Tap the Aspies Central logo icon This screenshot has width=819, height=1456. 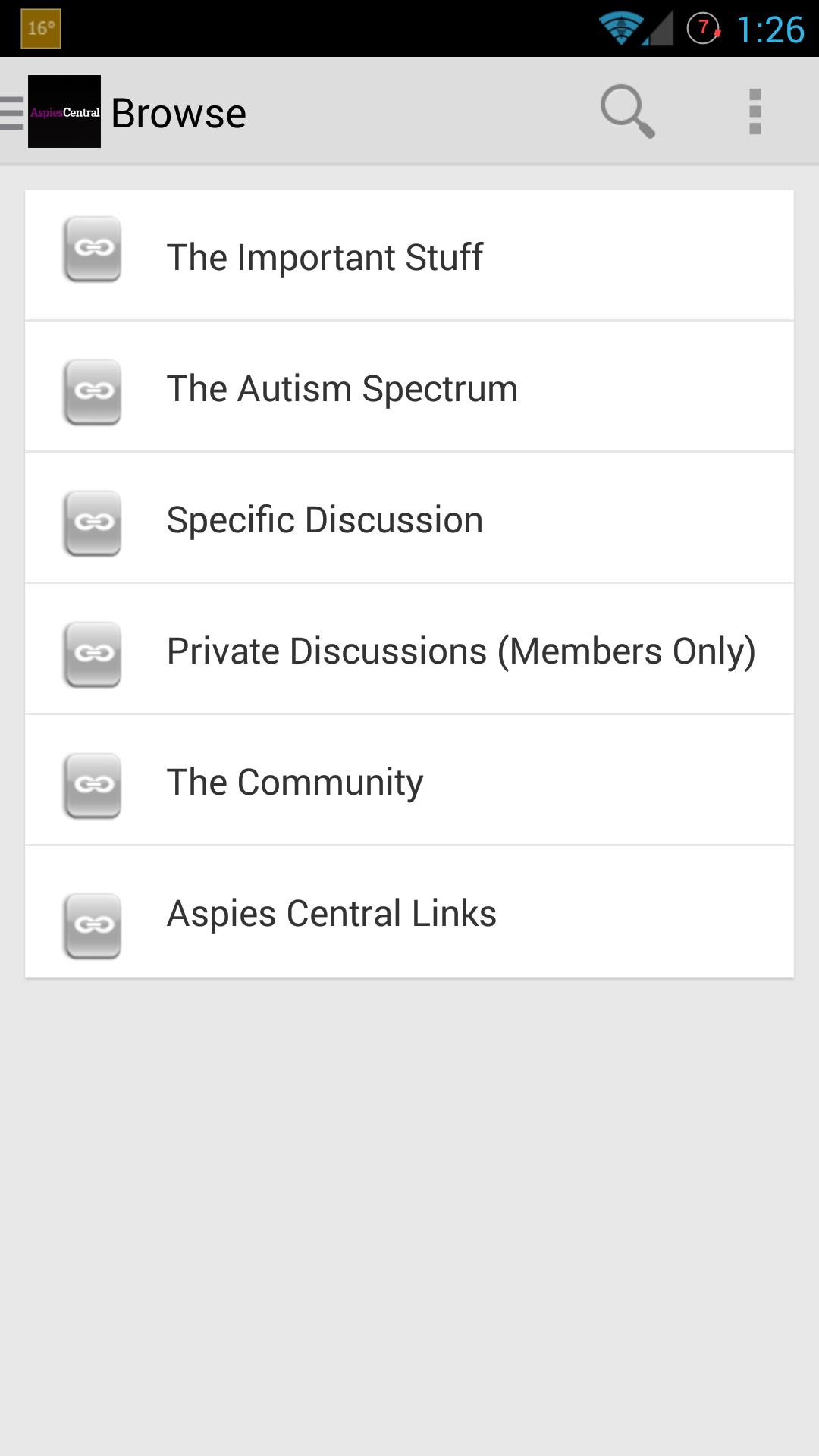click(64, 111)
